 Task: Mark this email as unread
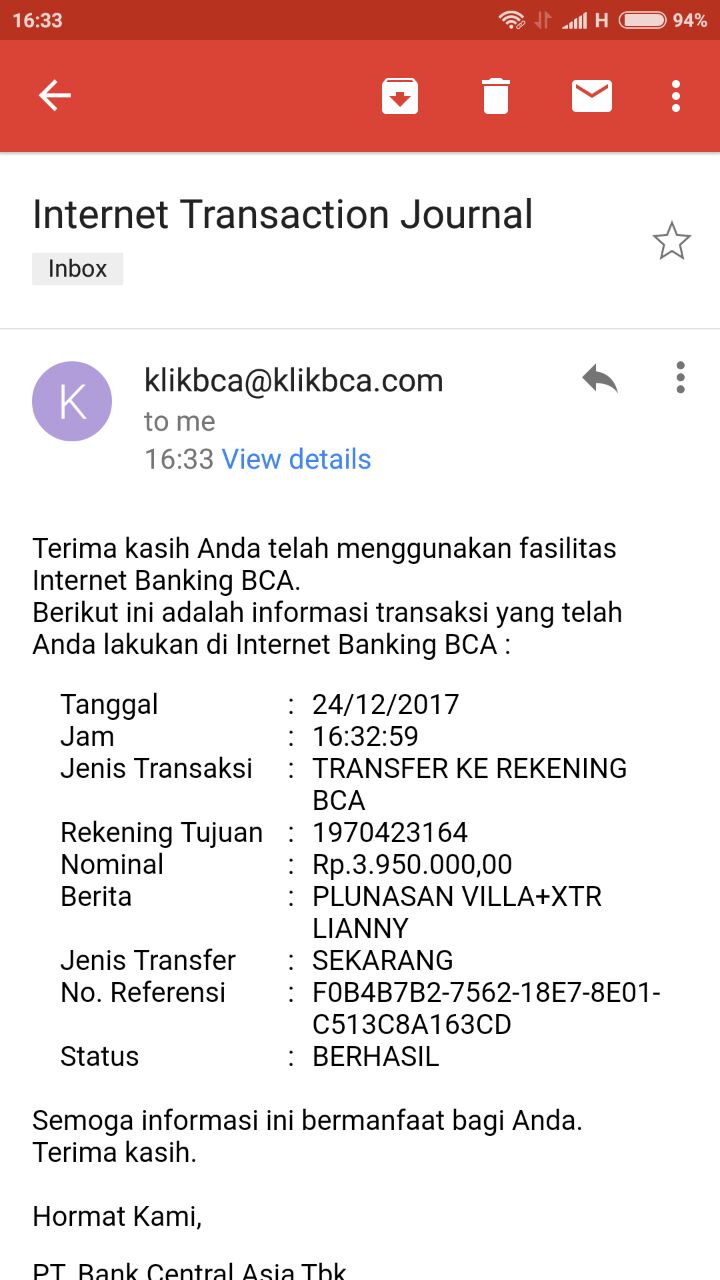tap(591, 96)
